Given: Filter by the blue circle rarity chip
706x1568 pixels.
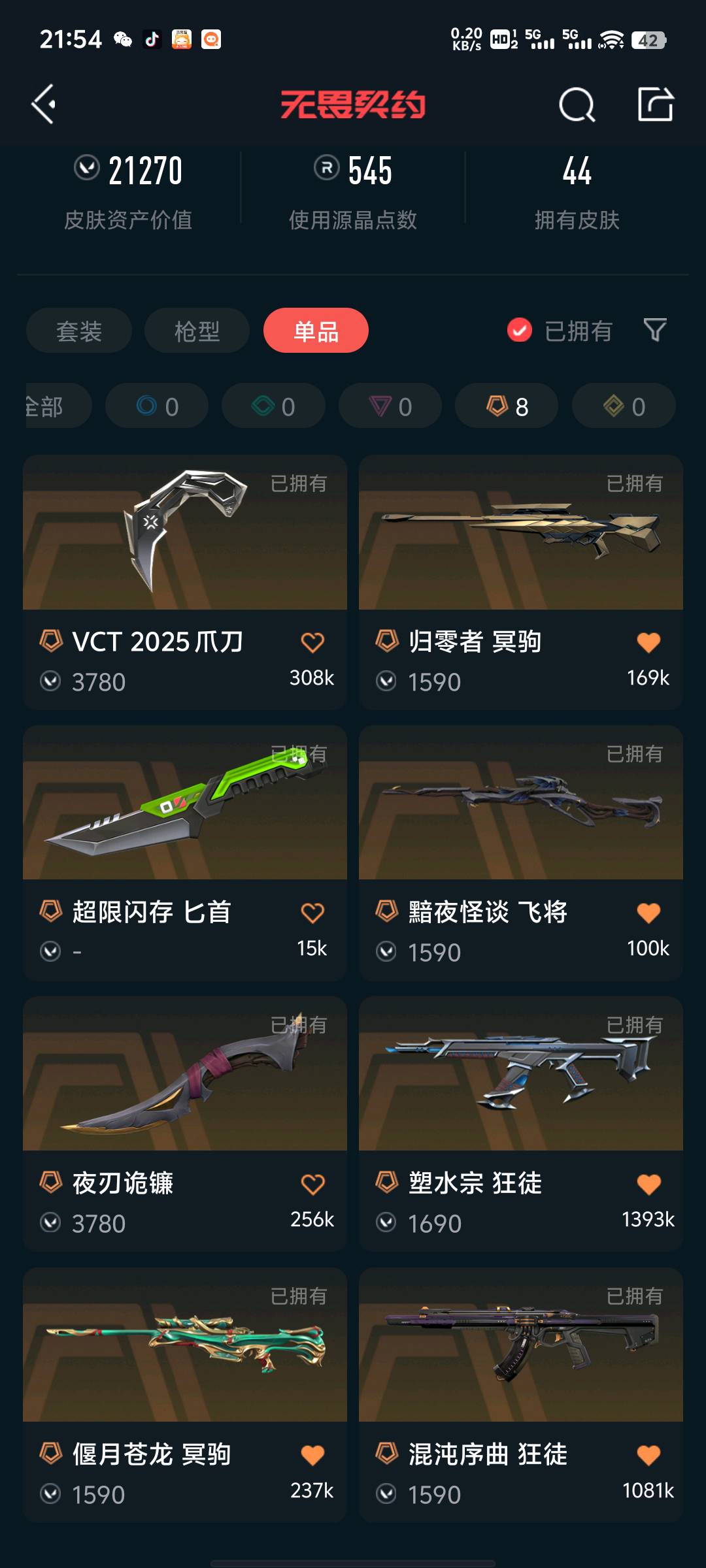Looking at the screenshot, I should point(157,406).
